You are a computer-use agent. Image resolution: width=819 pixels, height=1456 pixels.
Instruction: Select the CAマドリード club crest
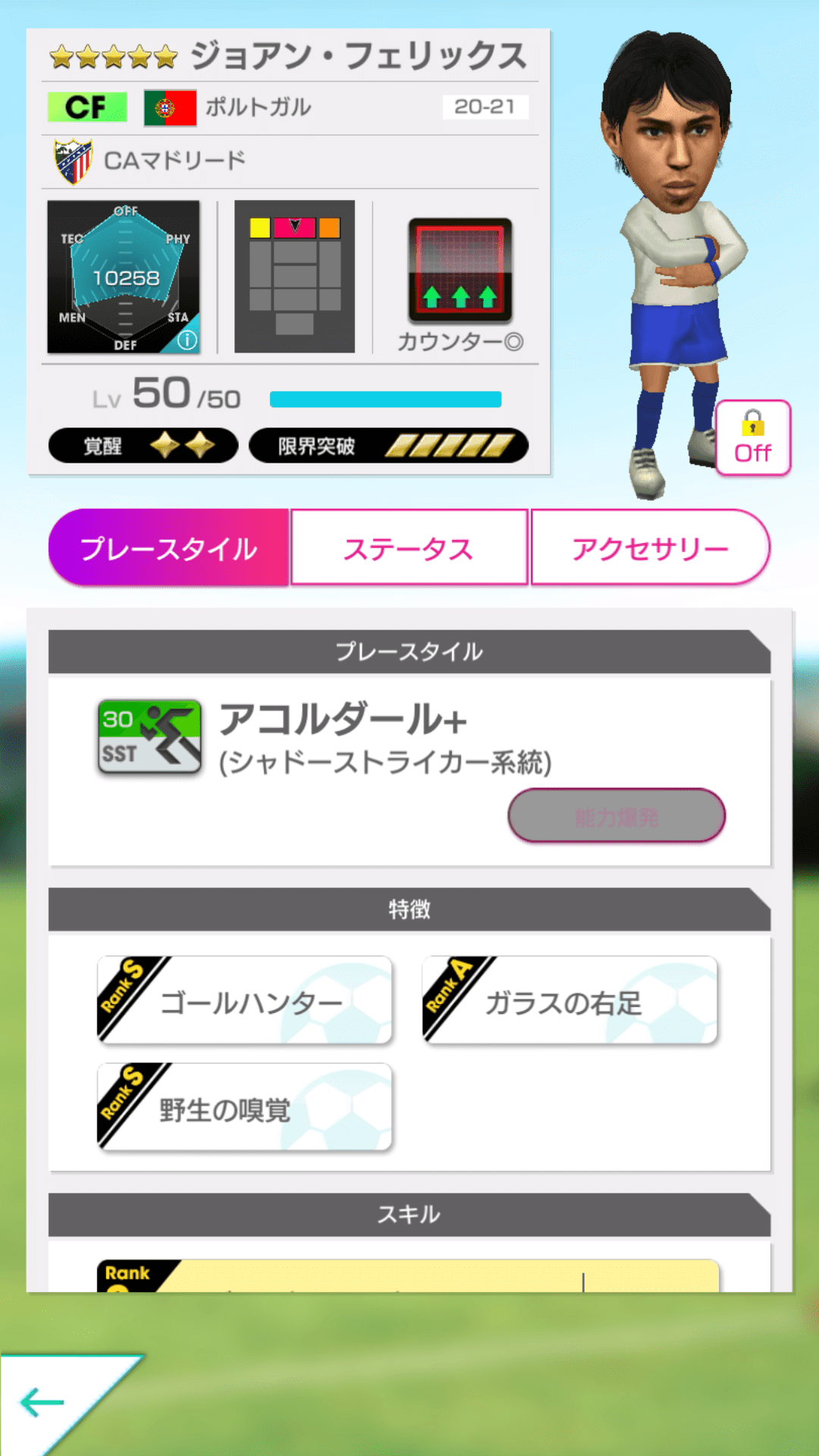tap(70, 159)
